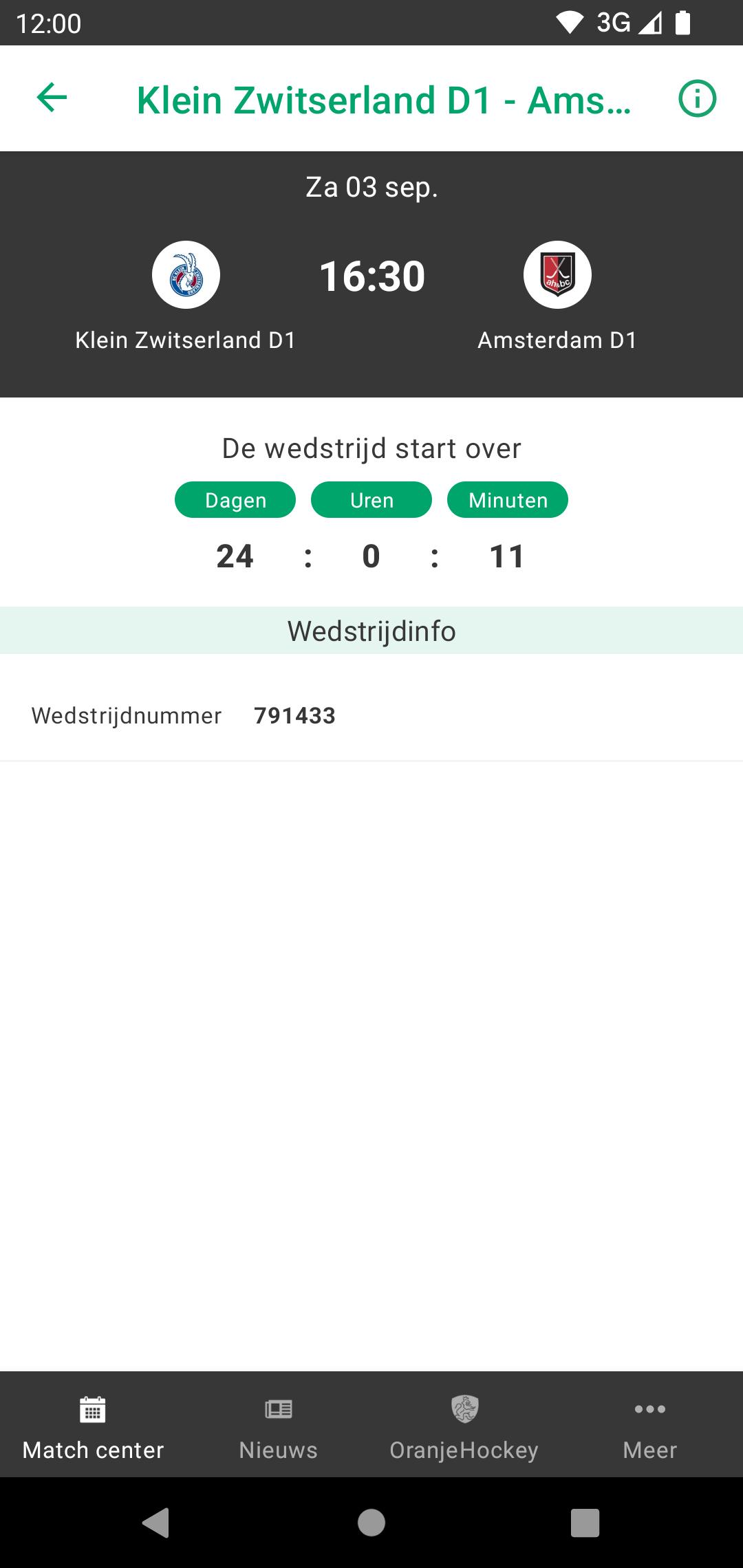Image resolution: width=743 pixels, height=1568 pixels.
Task: Open the OranjeHockey tab
Action: coord(464,1426)
